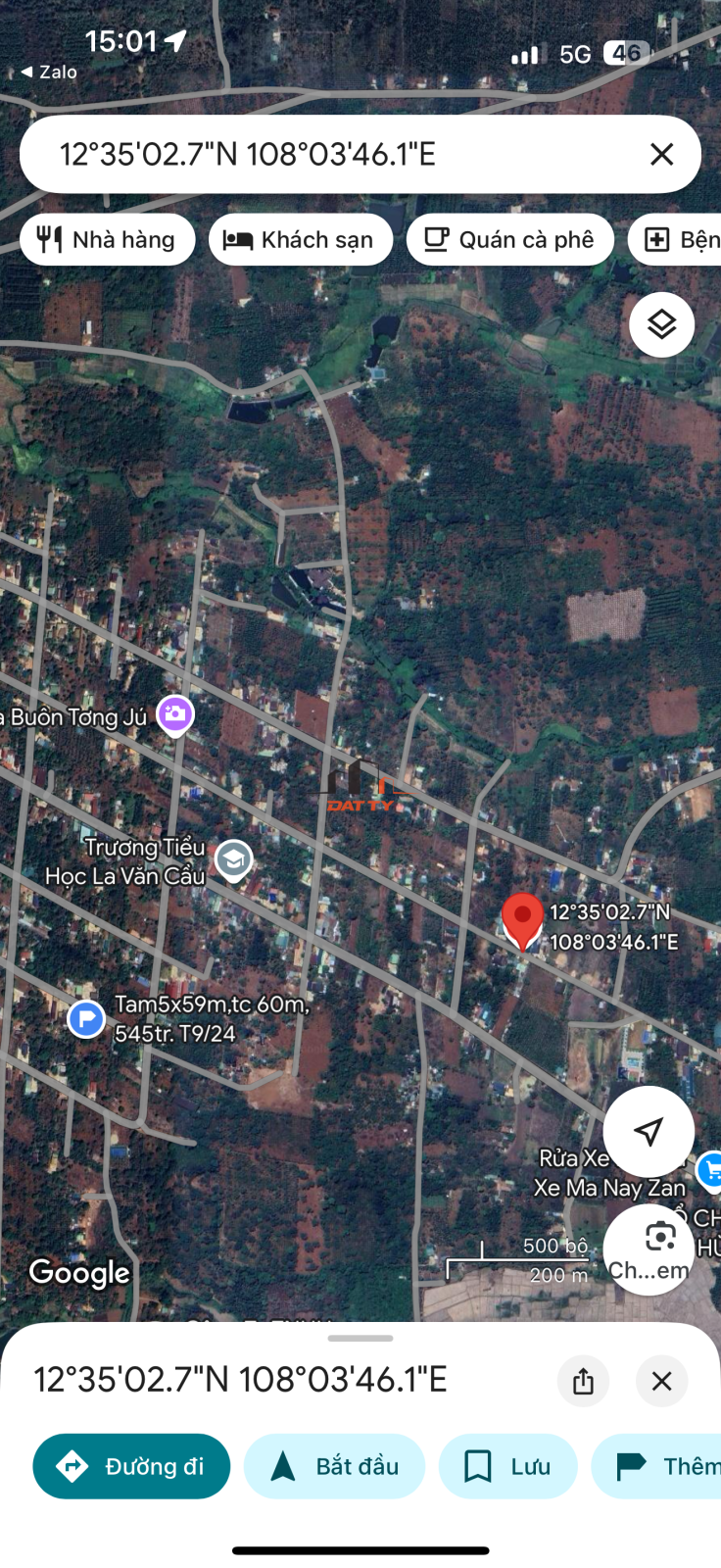Start navigation with Bắt đầu
The image size is (721, 1568).
click(334, 1466)
